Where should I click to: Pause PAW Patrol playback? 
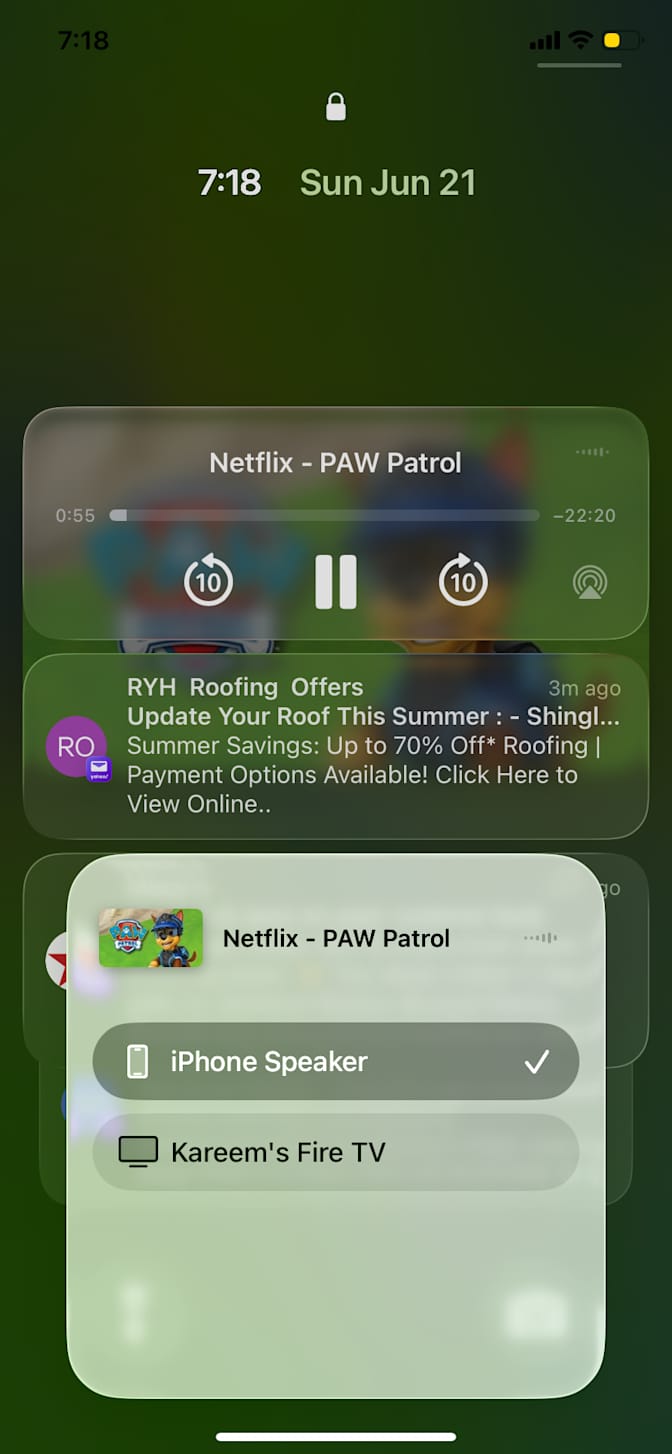coord(336,581)
